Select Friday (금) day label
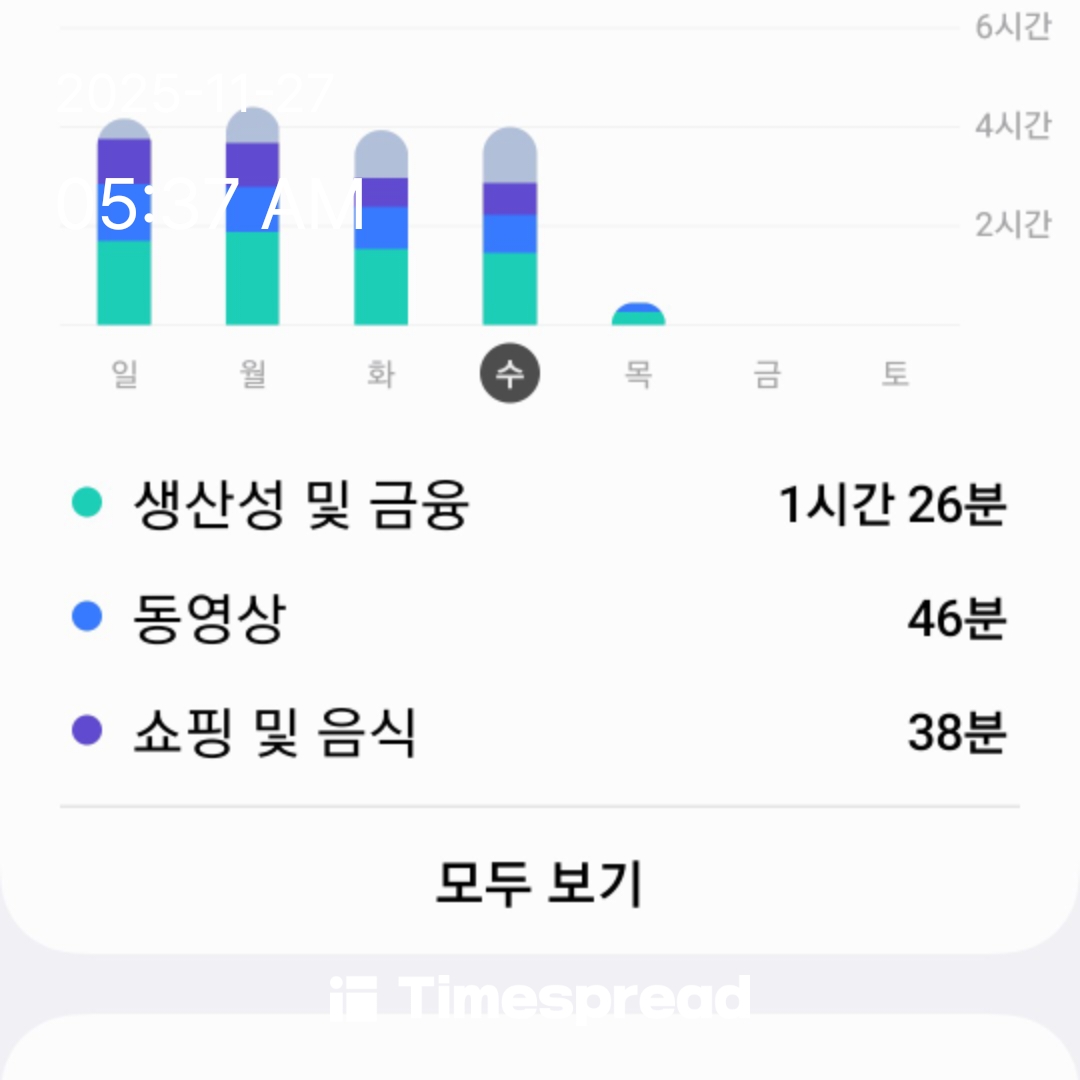This screenshot has width=1080, height=1080. [x=767, y=374]
